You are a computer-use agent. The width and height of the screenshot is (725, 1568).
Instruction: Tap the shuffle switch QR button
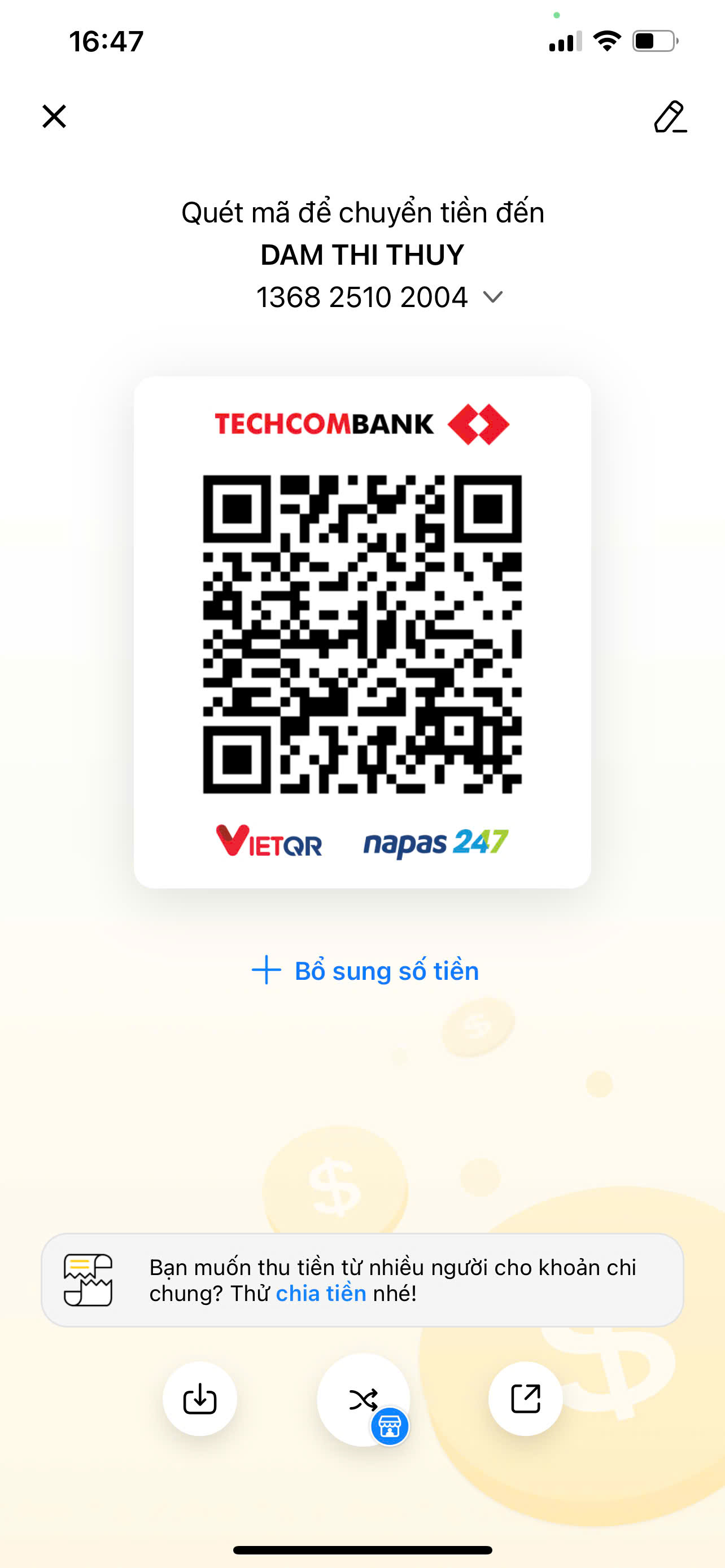[364, 1399]
